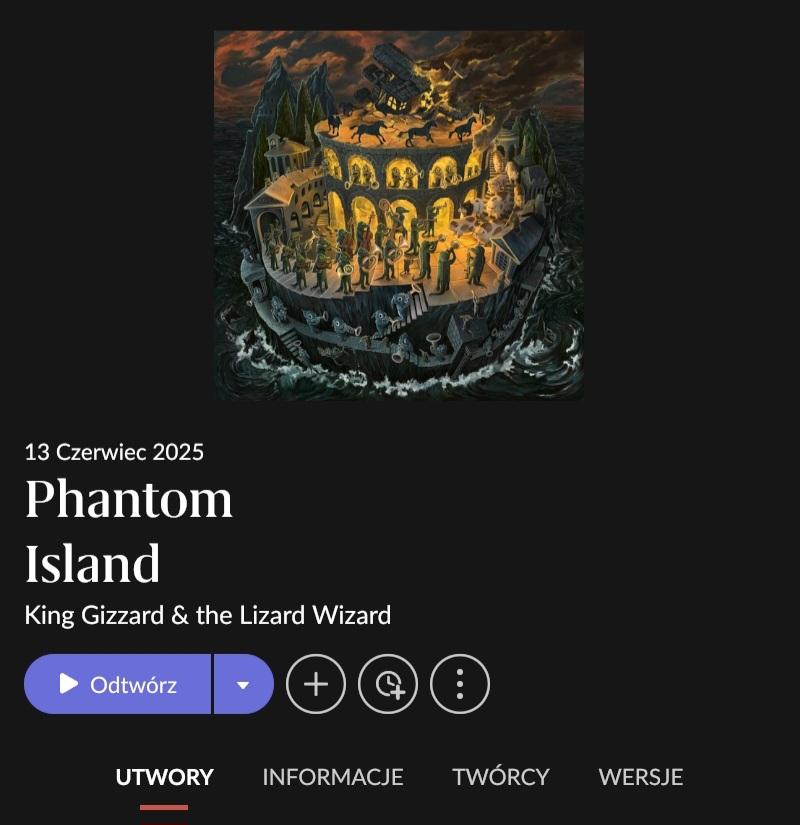Play the album with the Odtwórz button
800x825 pixels.
(x=118, y=684)
